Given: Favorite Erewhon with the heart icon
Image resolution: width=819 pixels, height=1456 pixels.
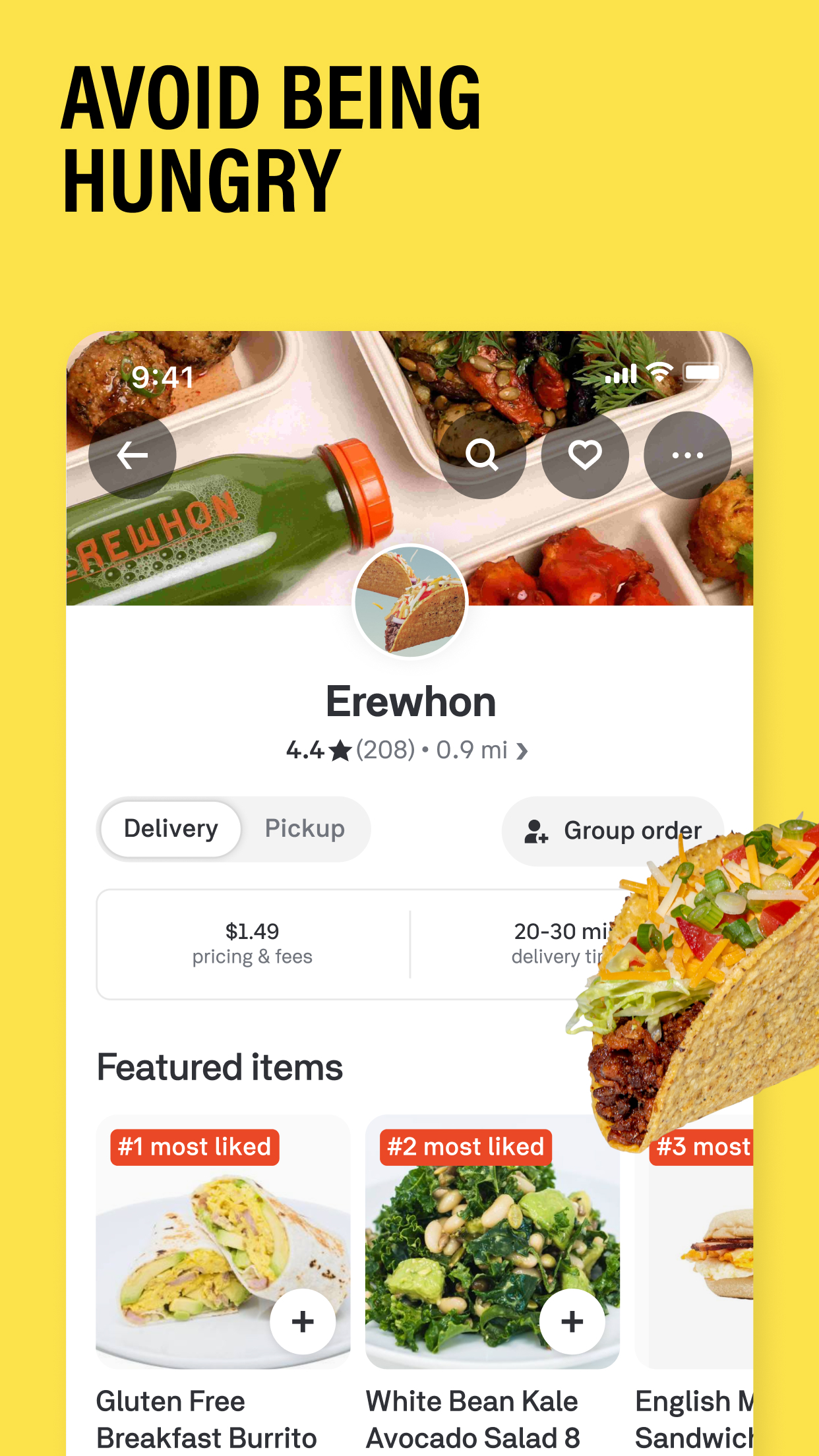Looking at the screenshot, I should pos(585,455).
